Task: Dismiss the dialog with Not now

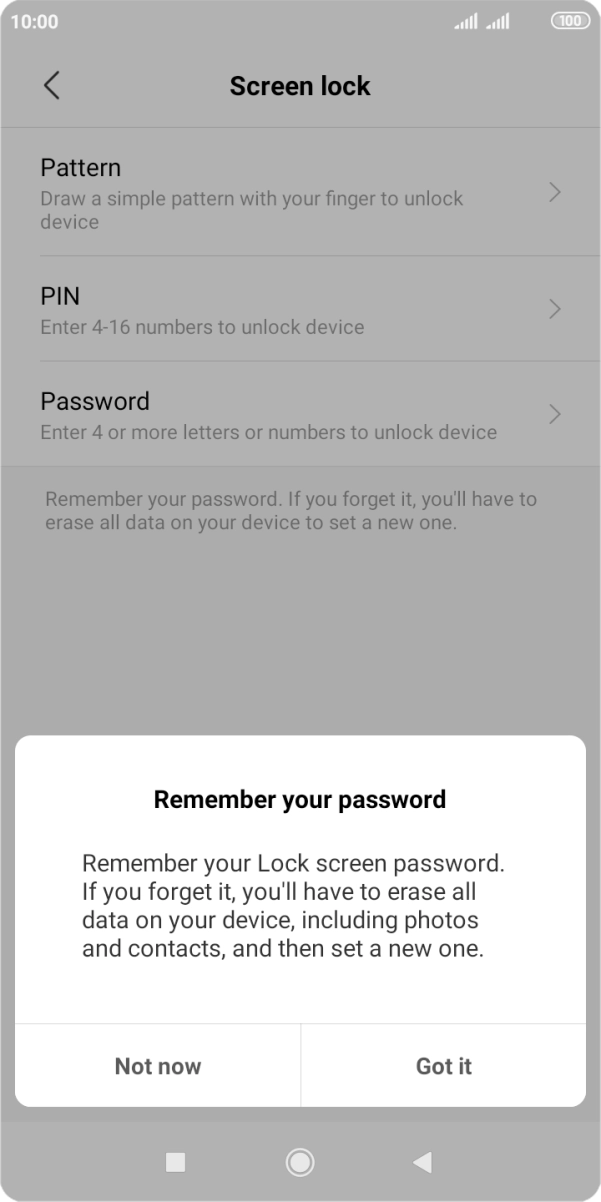Action: point(158,1066)
